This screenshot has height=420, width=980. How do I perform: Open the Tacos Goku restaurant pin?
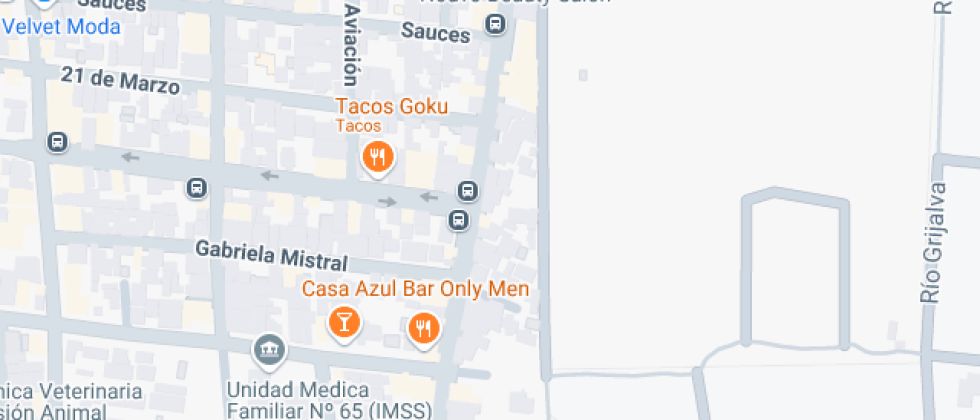[x=377, y=157]
